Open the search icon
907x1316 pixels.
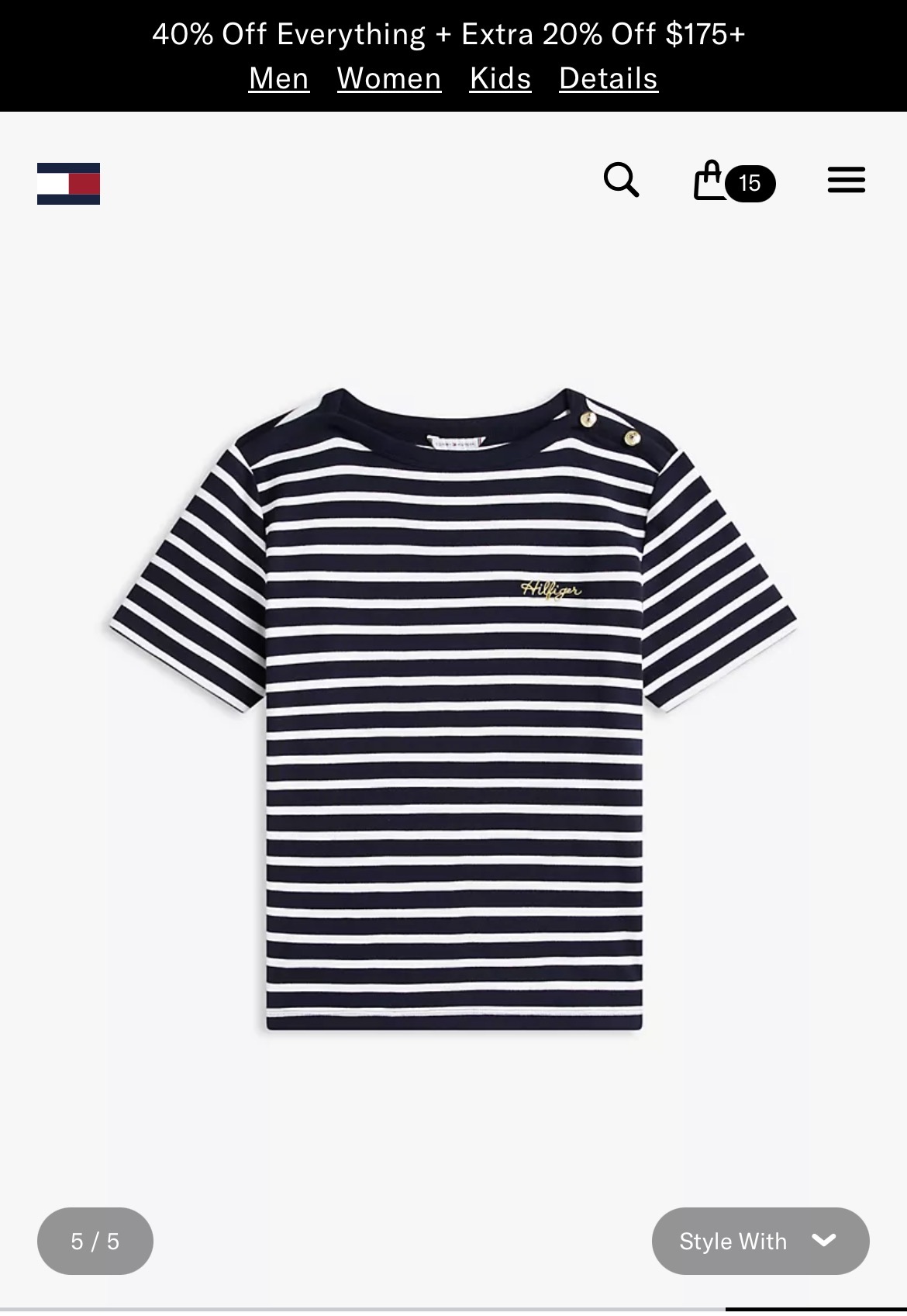(621, 181)
